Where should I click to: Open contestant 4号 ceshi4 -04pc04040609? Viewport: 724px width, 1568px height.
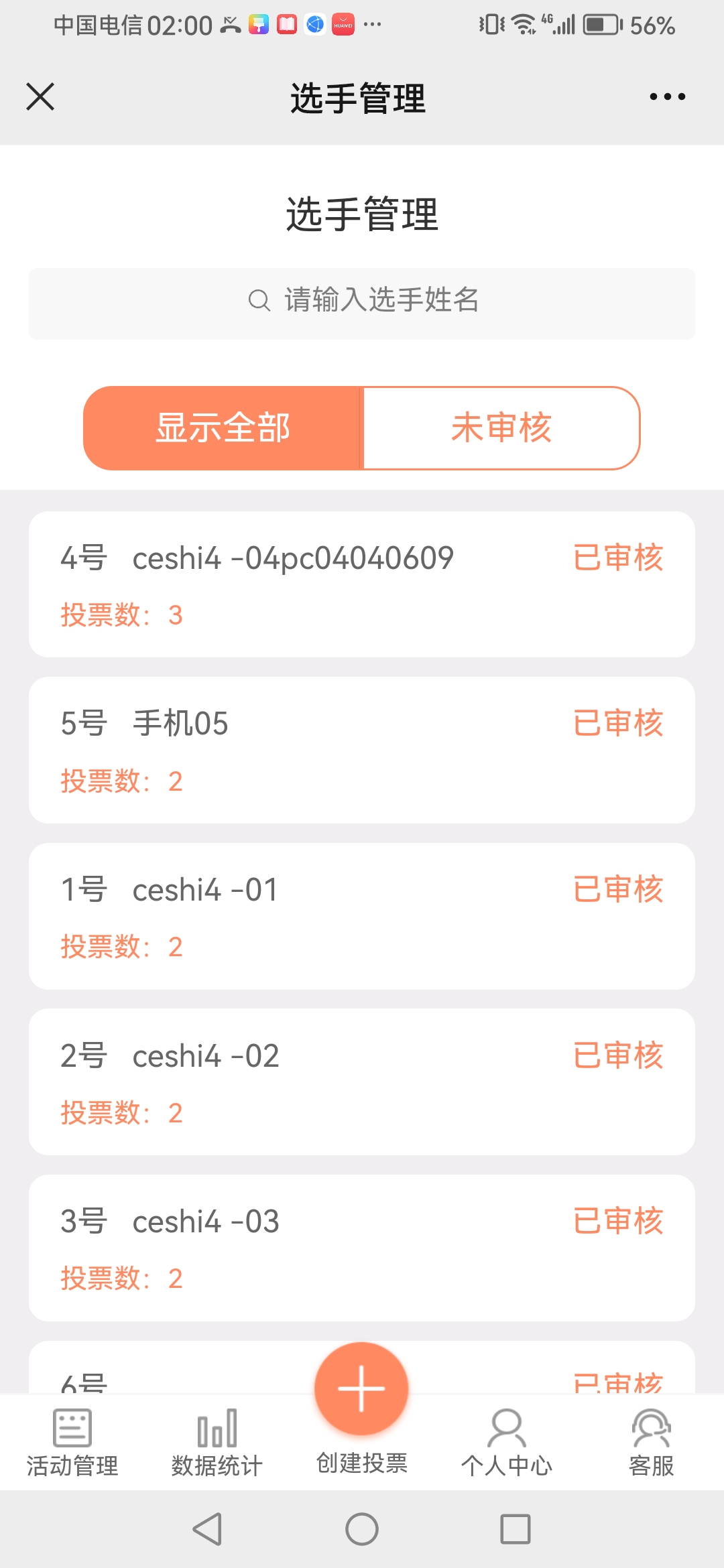point(362,584)
